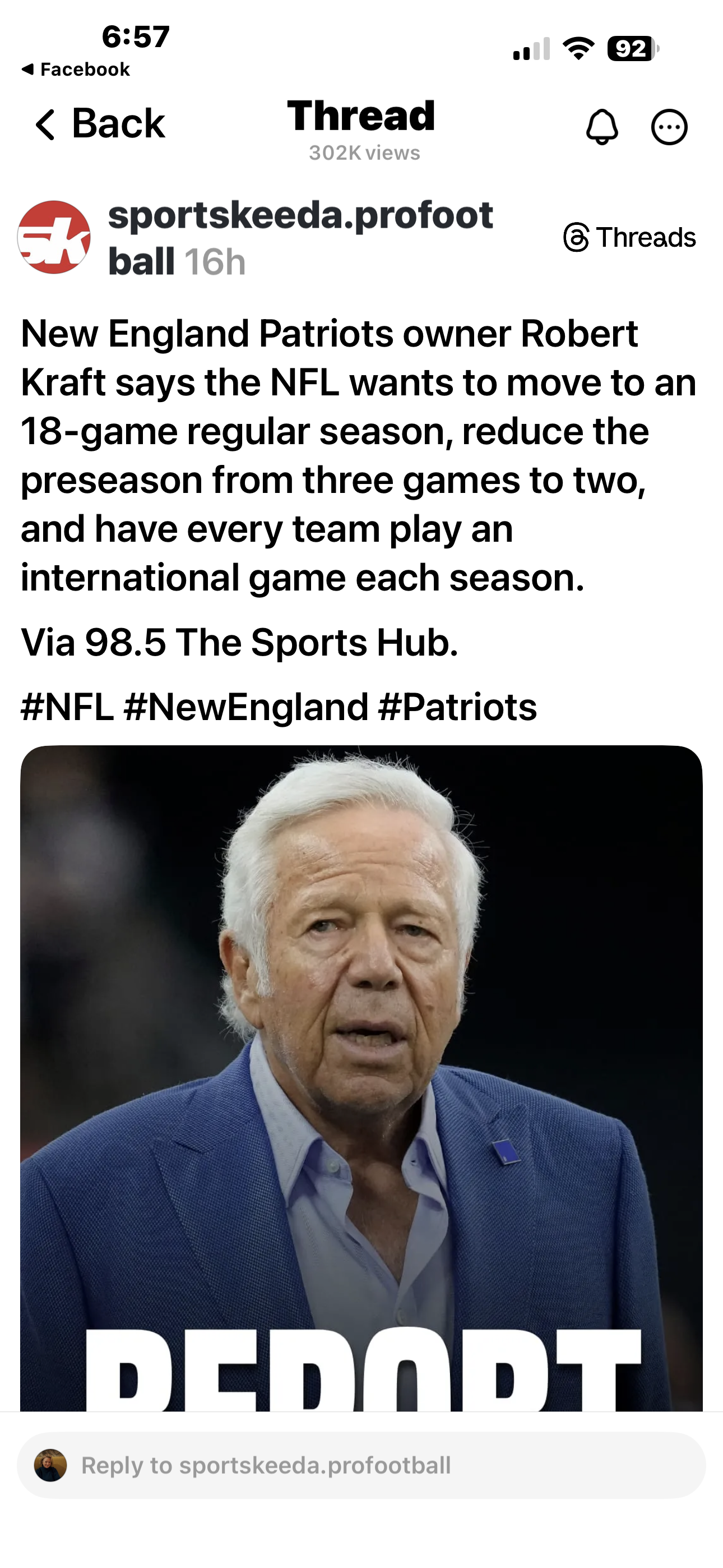Open the Threads app badge

[x=629, y=237]
